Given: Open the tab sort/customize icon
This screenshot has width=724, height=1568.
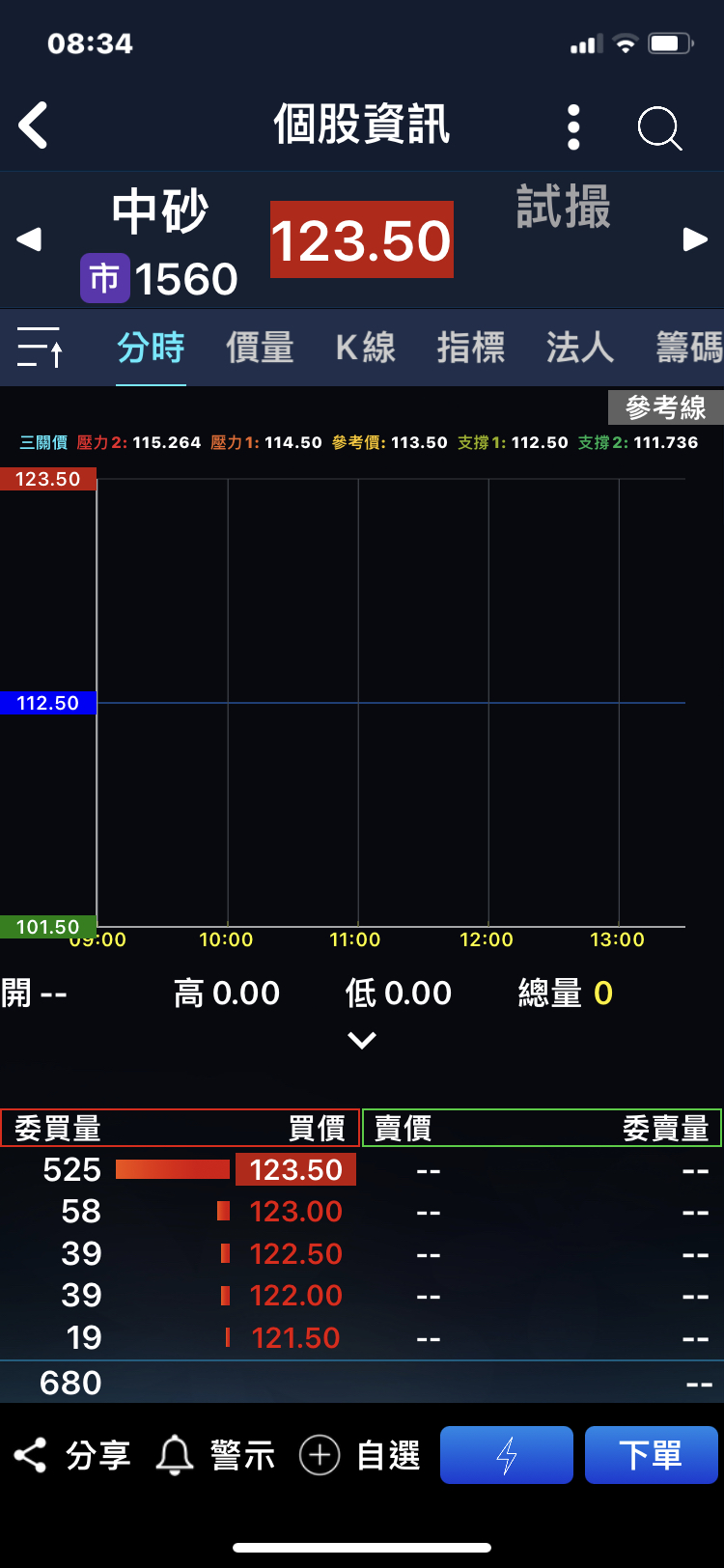Looking at the screenshot, I should pyautogui.click(x=41, y=348).
